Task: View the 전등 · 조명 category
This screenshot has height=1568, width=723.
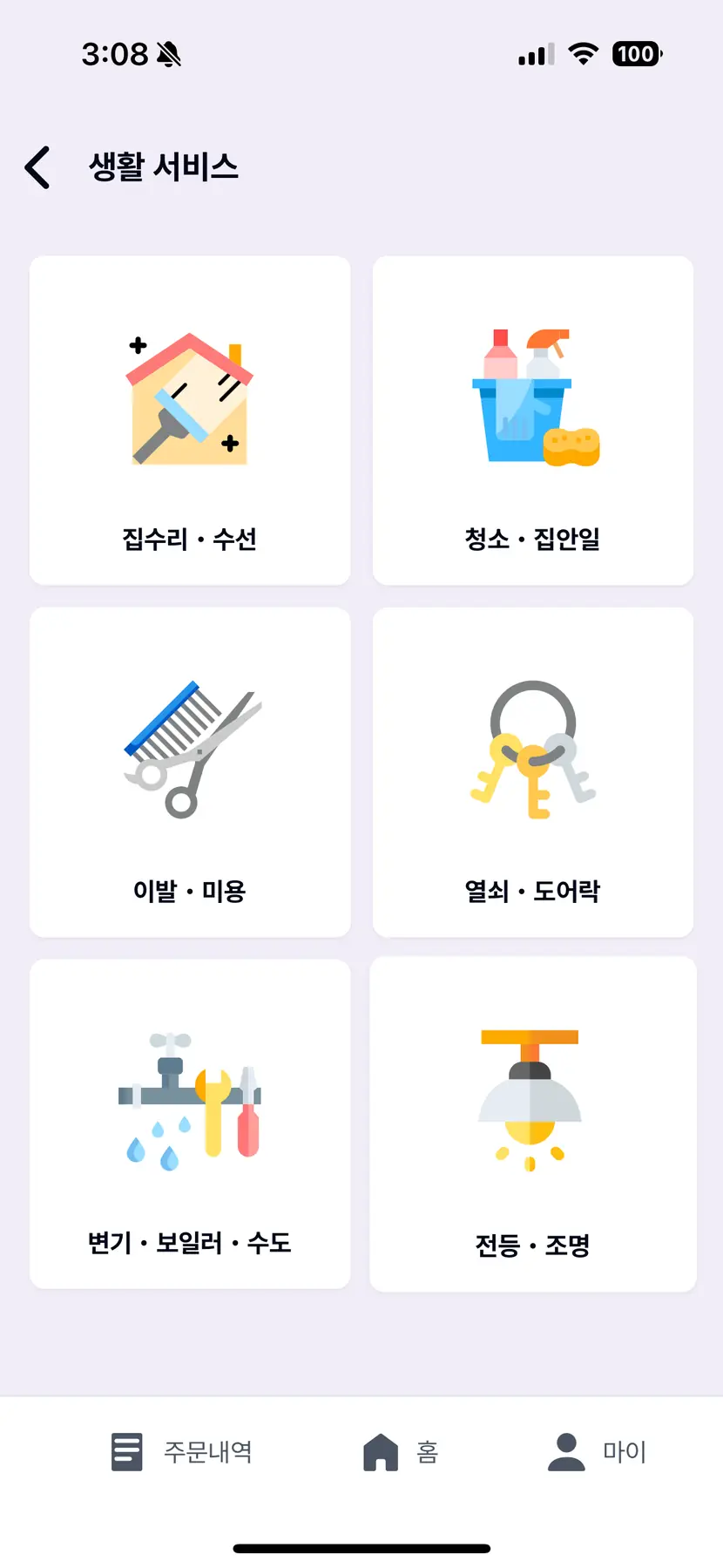Action: (533, 1123)
